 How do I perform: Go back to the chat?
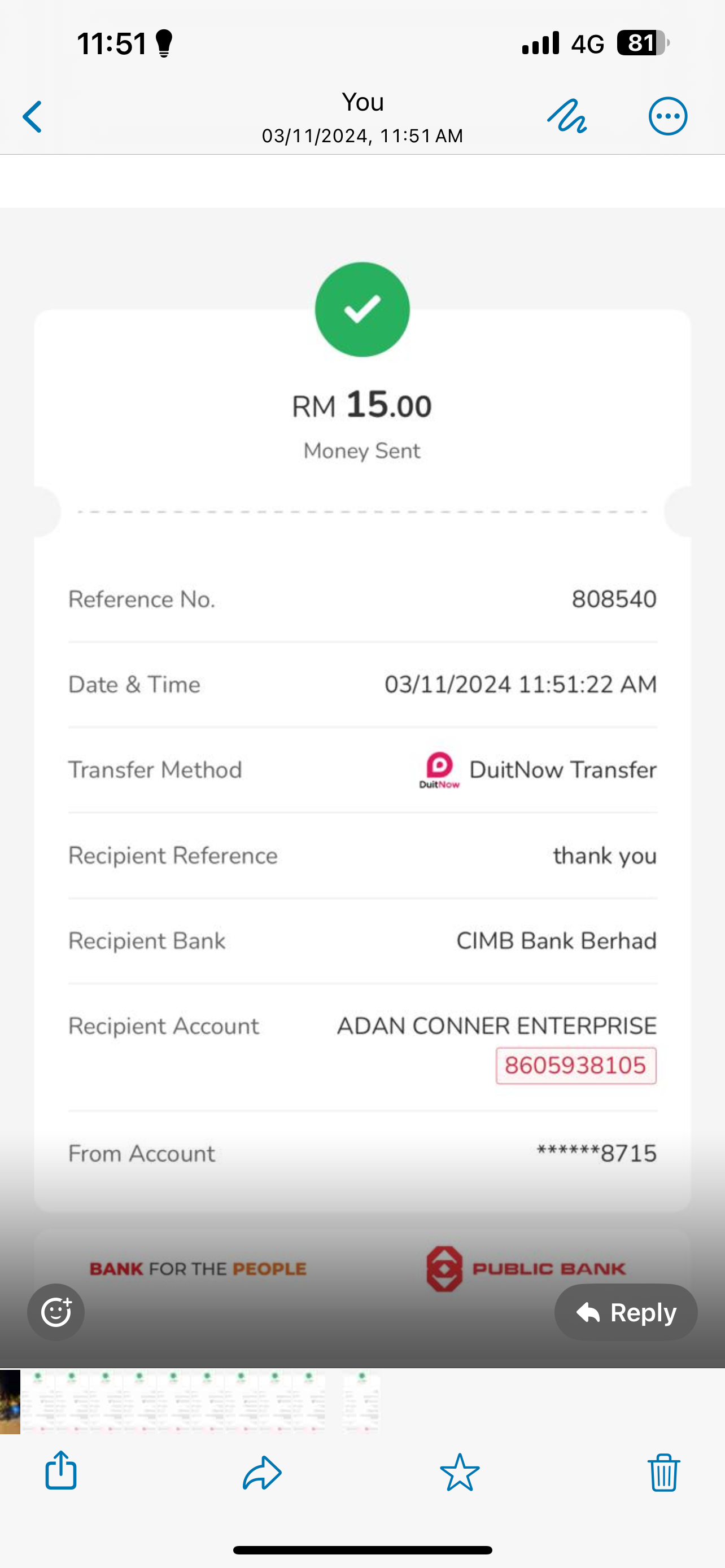[33, 117]
